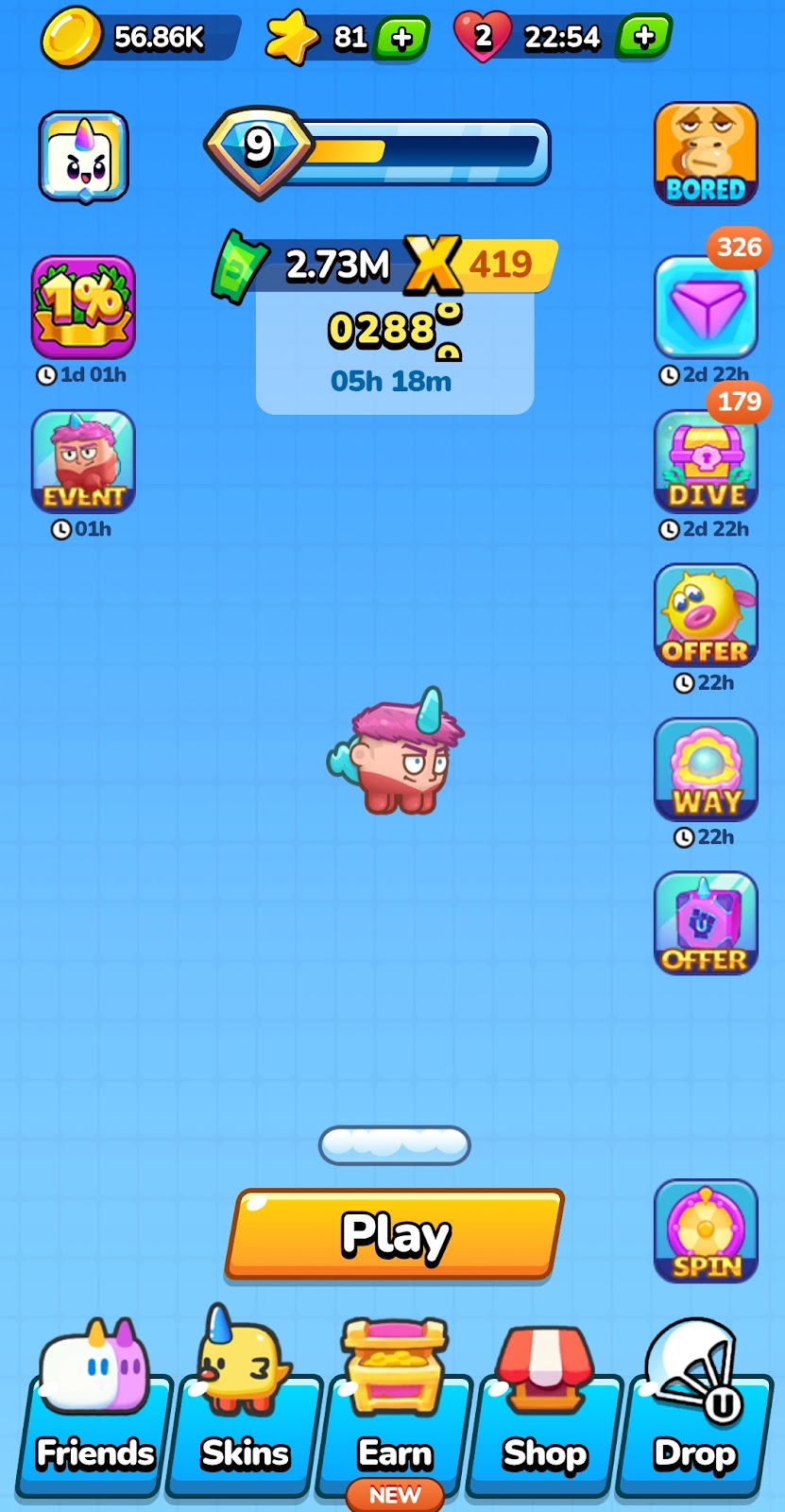Start the game with the Play button

(x=394, y=1234)
